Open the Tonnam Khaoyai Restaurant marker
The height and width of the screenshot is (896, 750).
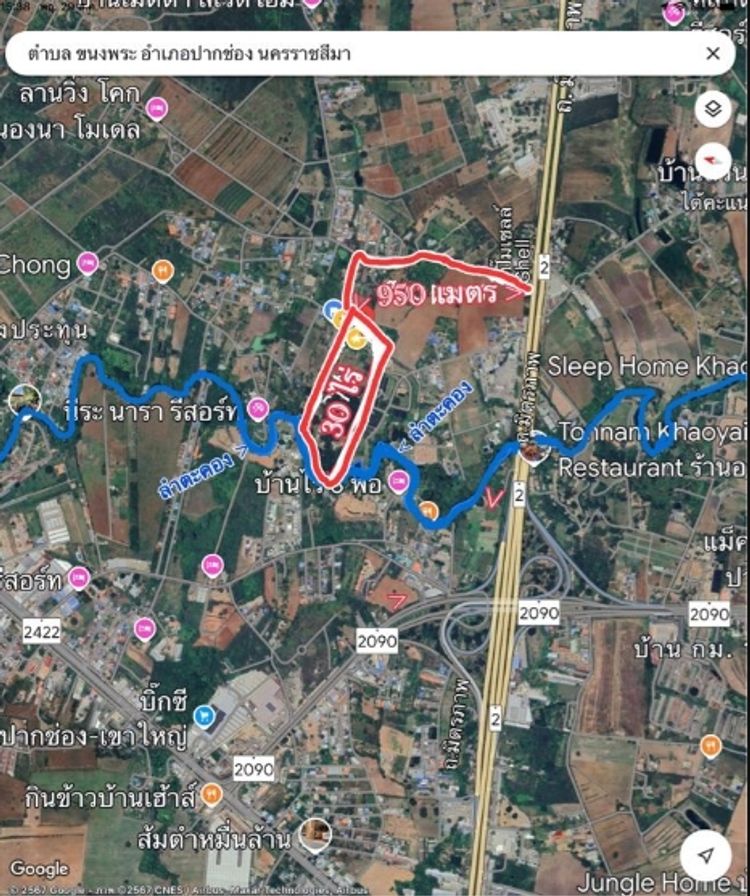click(x=534, y=453)
